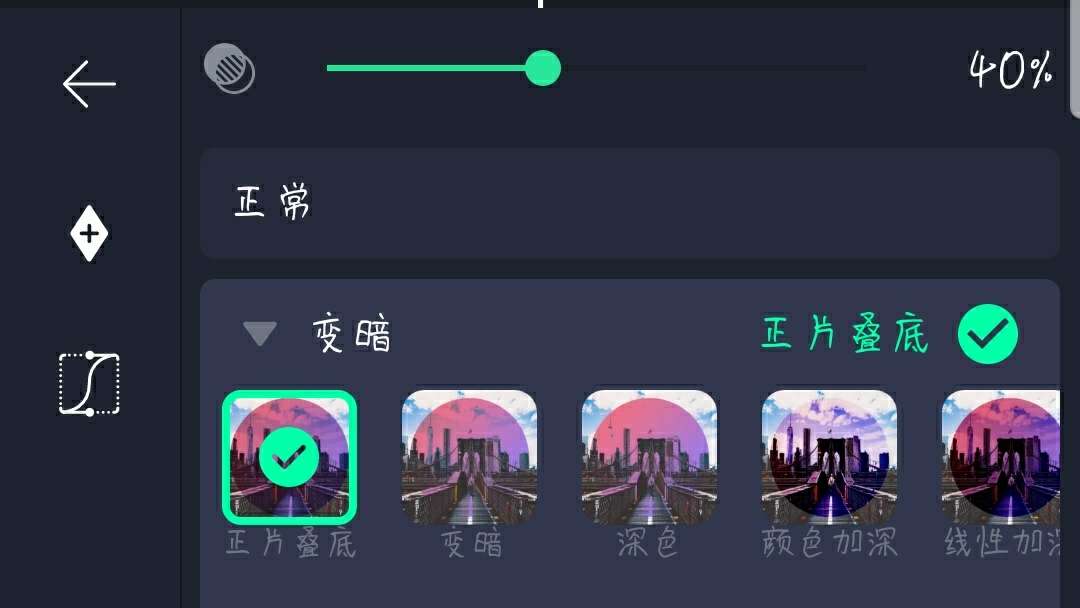Pick the 颜色加深 blend thumbnail
This screenshot has width=1080, height=608.
coord(829,457)
